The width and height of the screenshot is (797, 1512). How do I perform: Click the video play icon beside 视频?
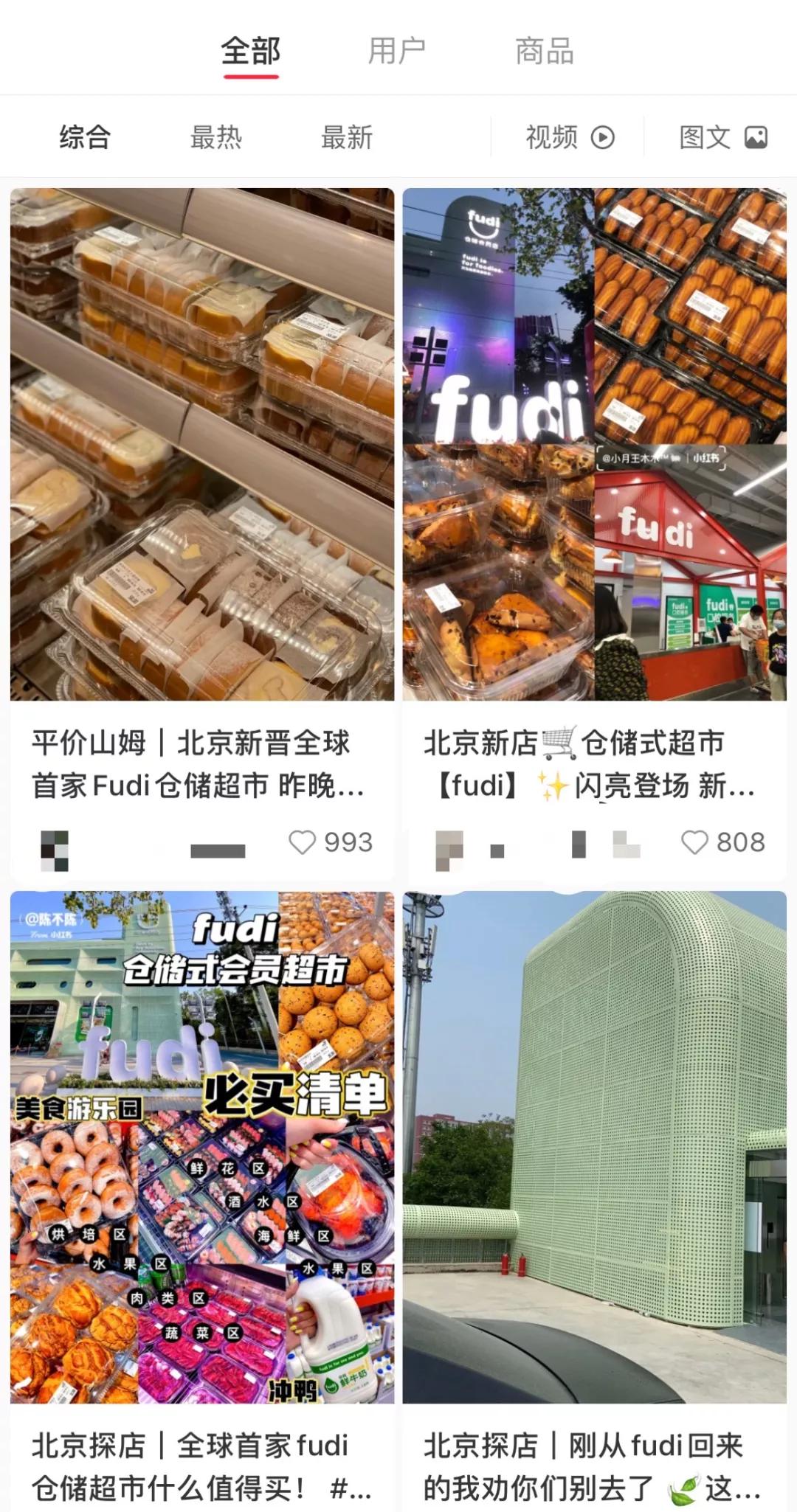[x=603, y=137]
